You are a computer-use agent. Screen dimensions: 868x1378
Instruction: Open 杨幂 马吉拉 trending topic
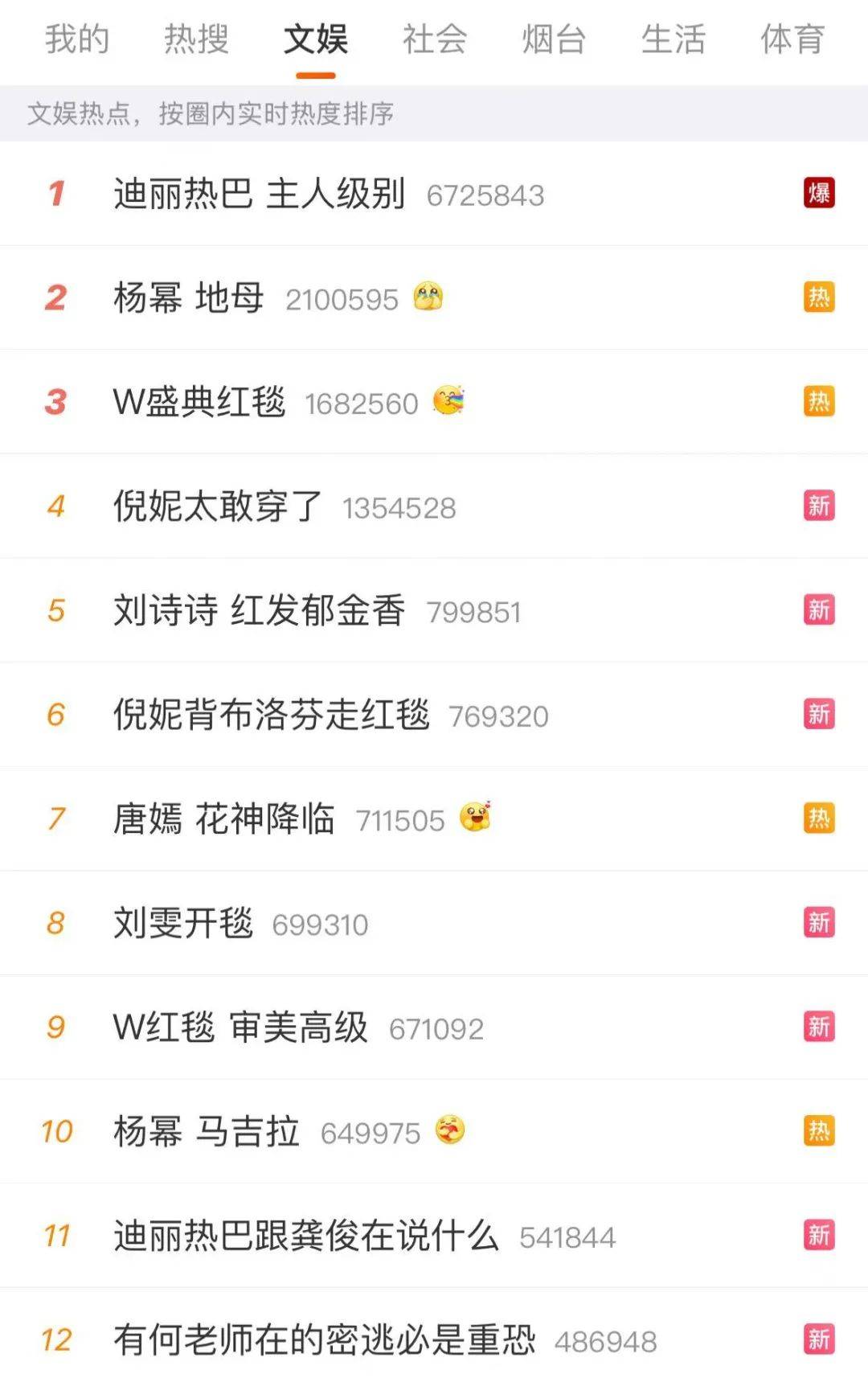coord(207,1132)
